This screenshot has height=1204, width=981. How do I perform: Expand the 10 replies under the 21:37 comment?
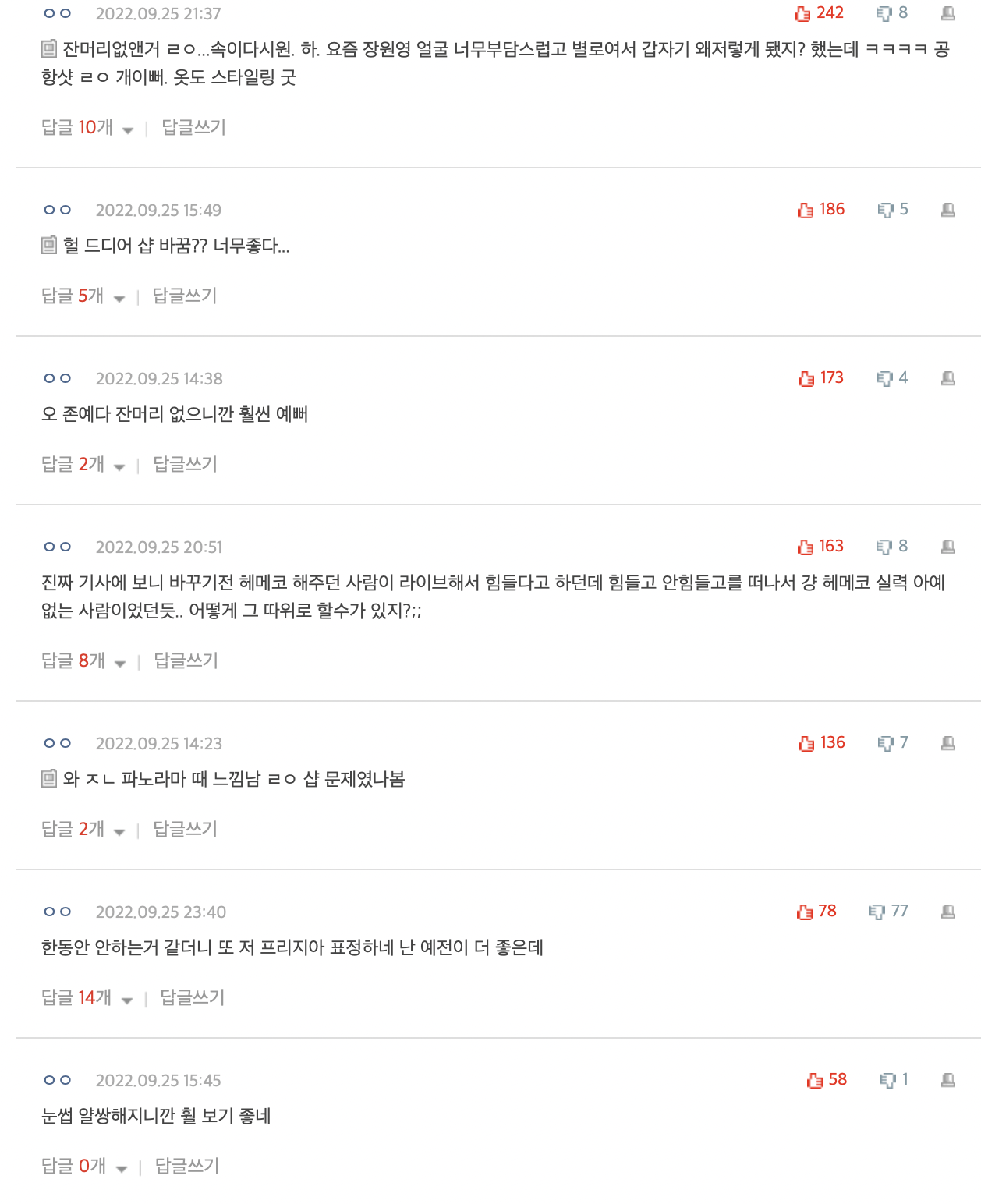pos(87,127)
